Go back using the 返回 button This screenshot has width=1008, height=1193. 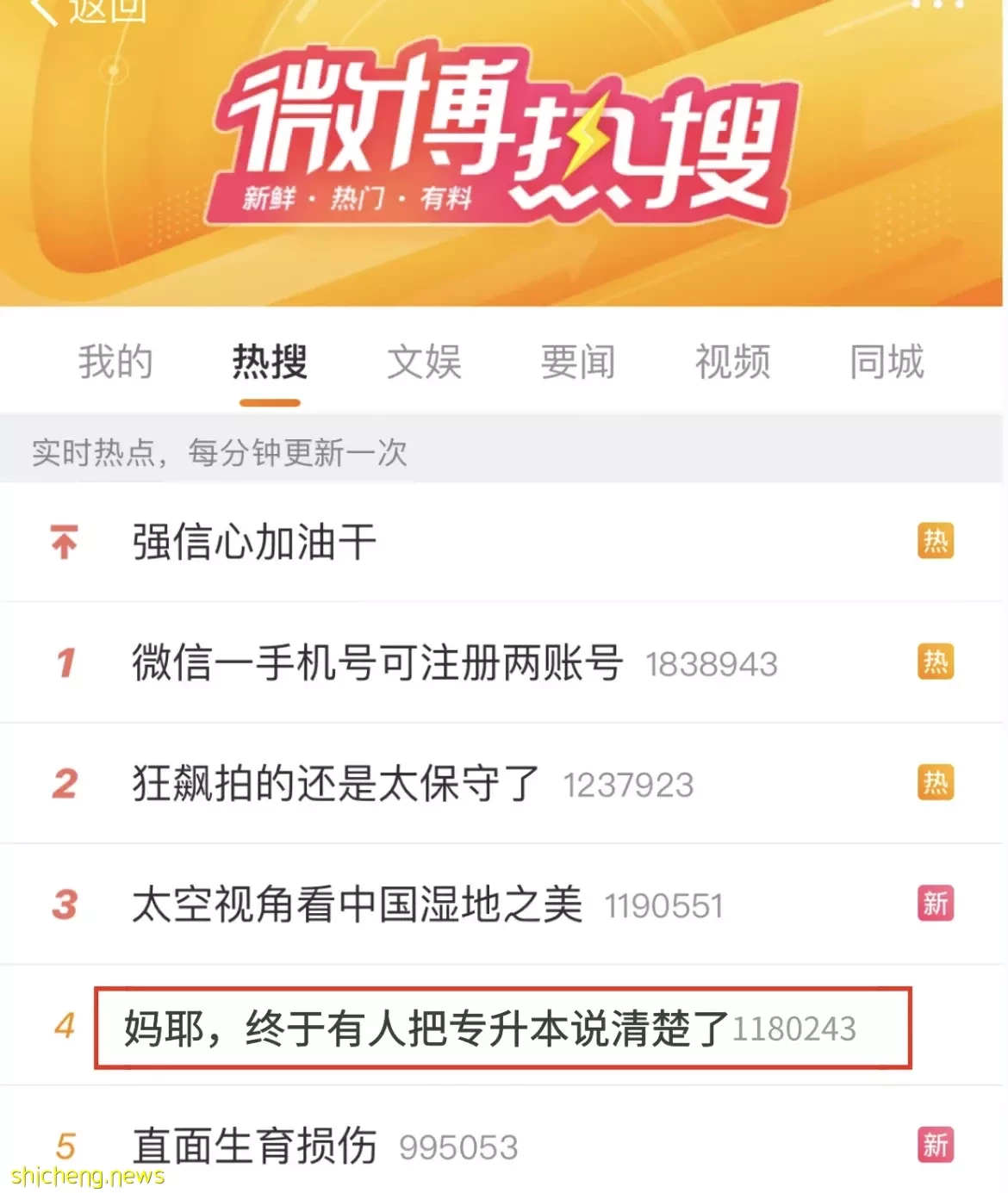[x=86, y=10]
